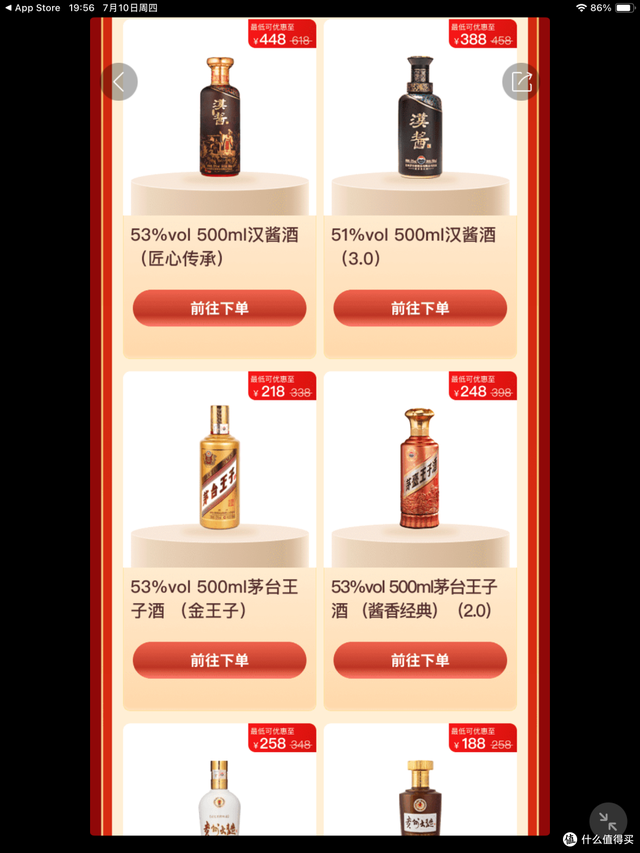The height and width of the screenshot is (853, 640).
Task: Open the 汉酱酒（3.0）product card
Action: pos(420,130)
